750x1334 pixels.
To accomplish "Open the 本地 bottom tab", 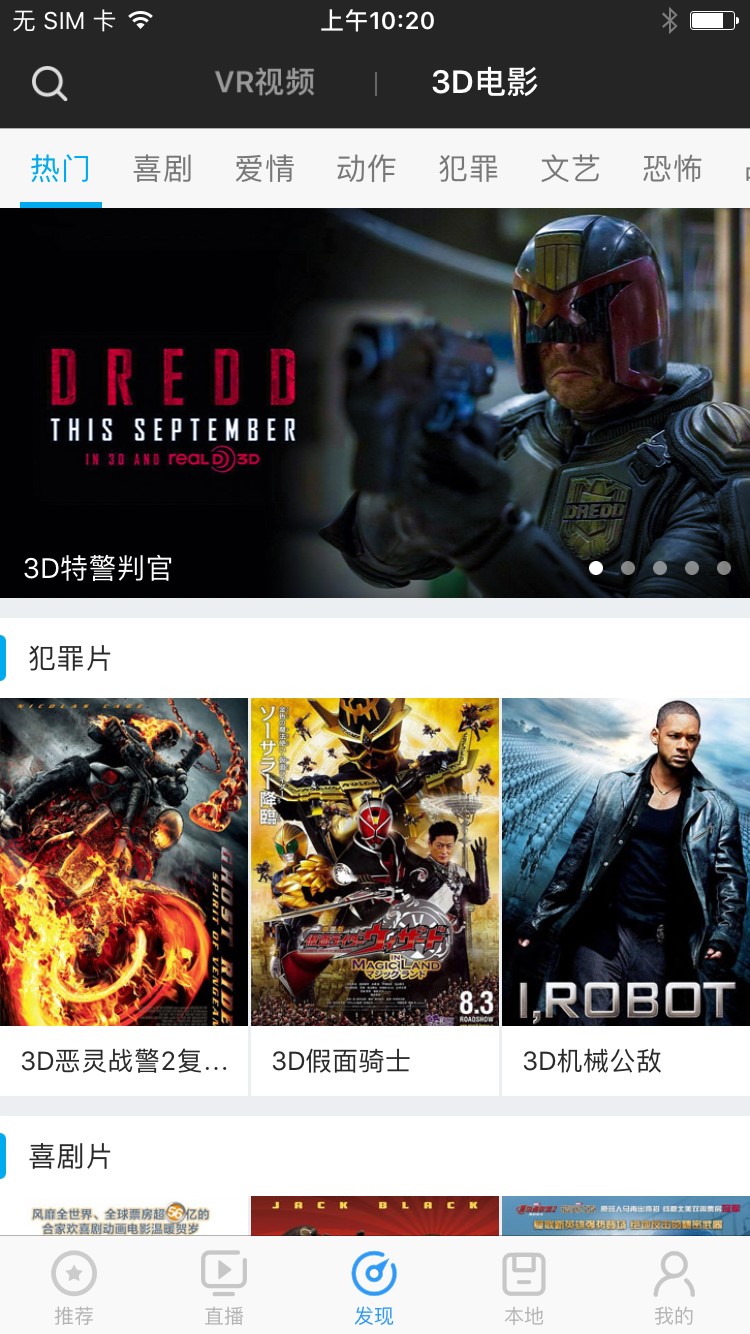I will [524, 1288].
